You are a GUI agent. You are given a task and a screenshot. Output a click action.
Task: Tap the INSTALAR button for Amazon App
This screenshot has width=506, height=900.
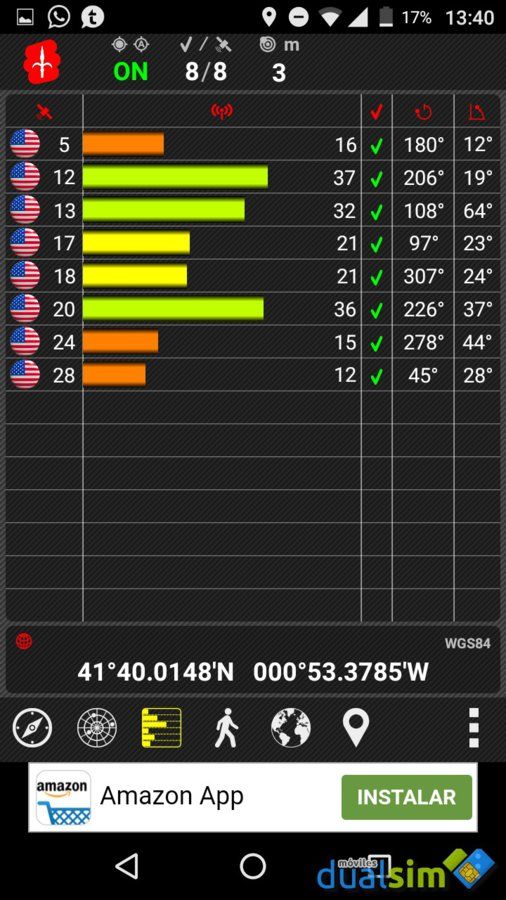[407, 797]
